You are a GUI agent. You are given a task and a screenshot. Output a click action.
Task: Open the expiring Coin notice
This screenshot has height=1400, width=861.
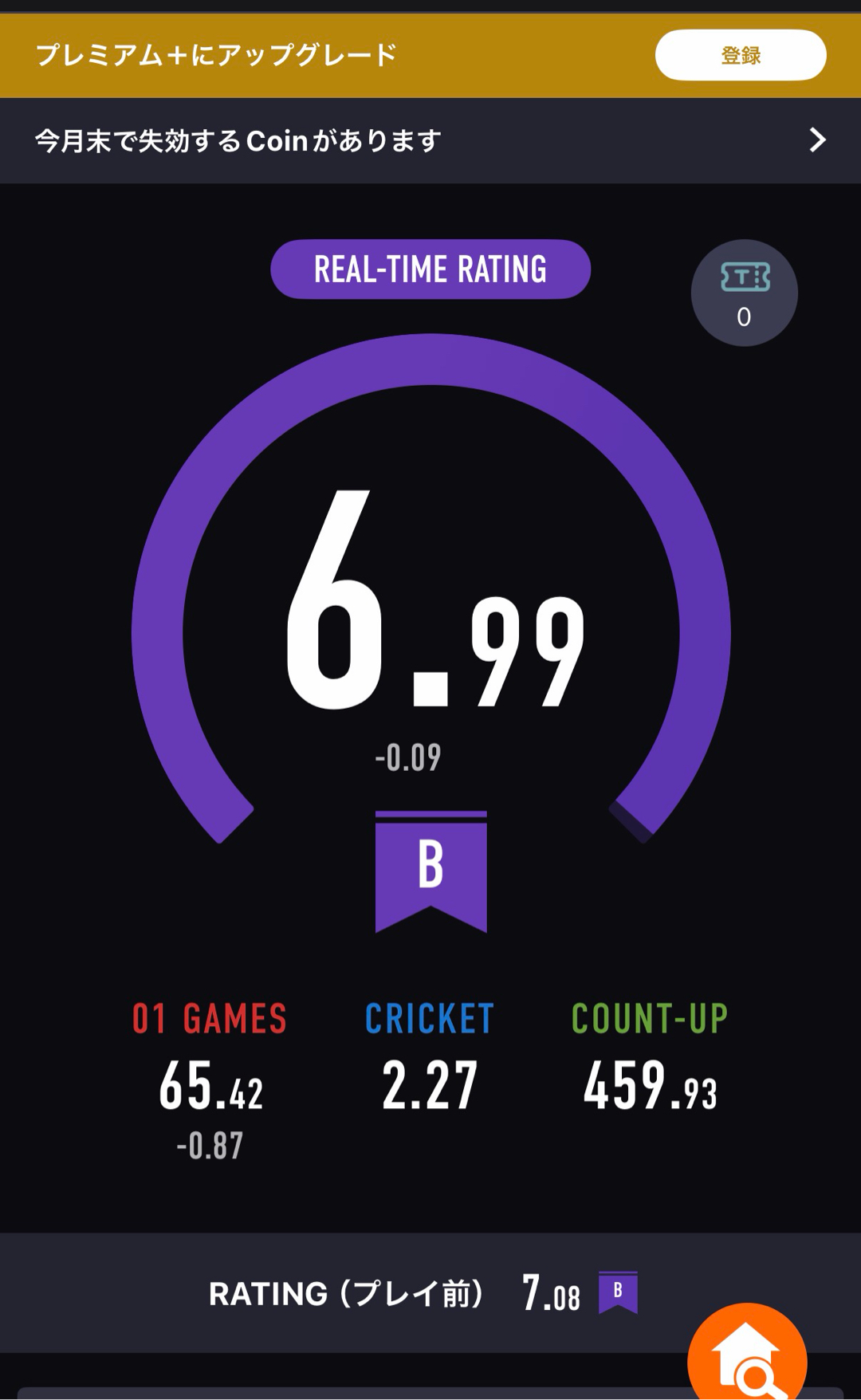pos(431,140)
